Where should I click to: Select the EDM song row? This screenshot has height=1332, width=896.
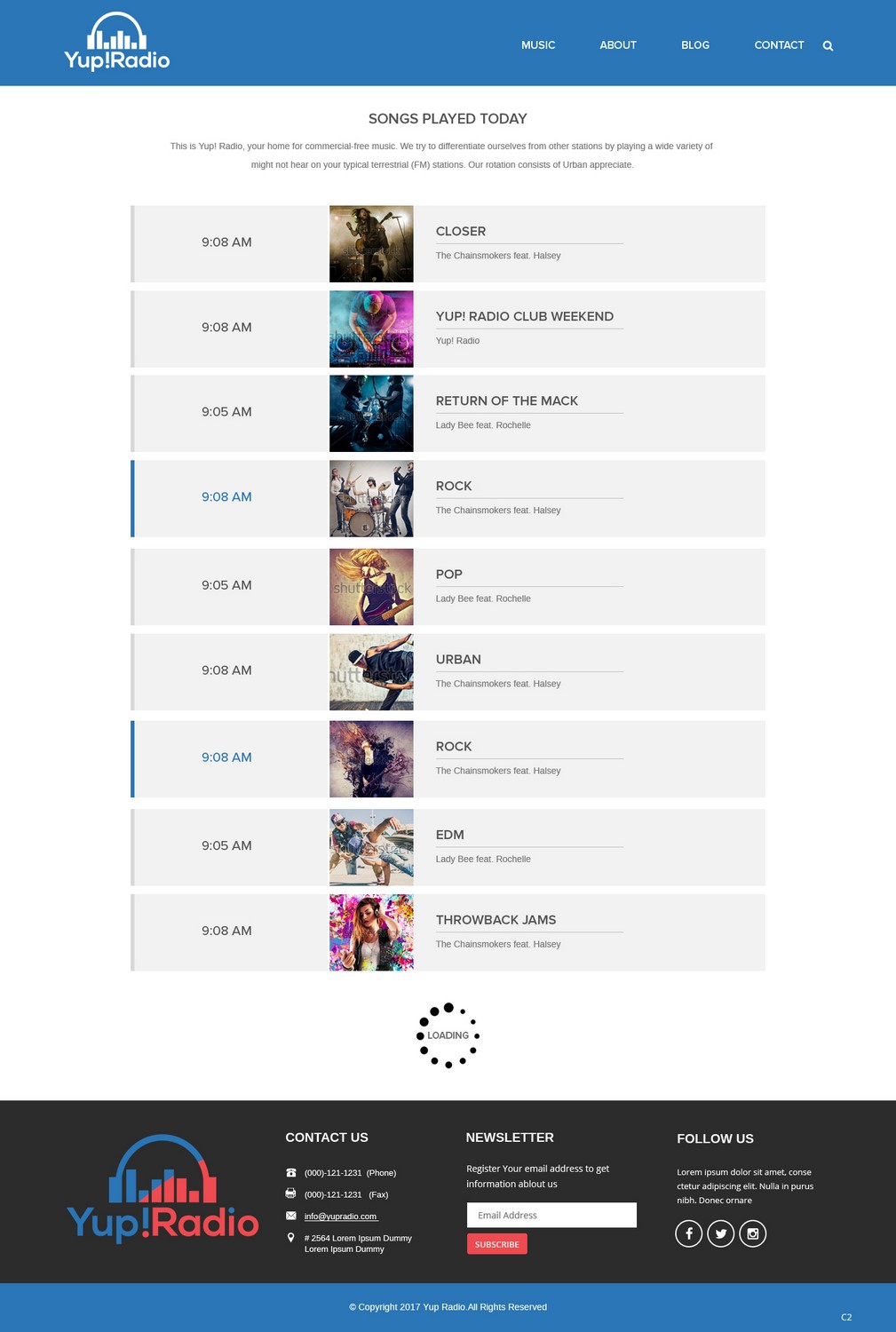coord(449,835)
